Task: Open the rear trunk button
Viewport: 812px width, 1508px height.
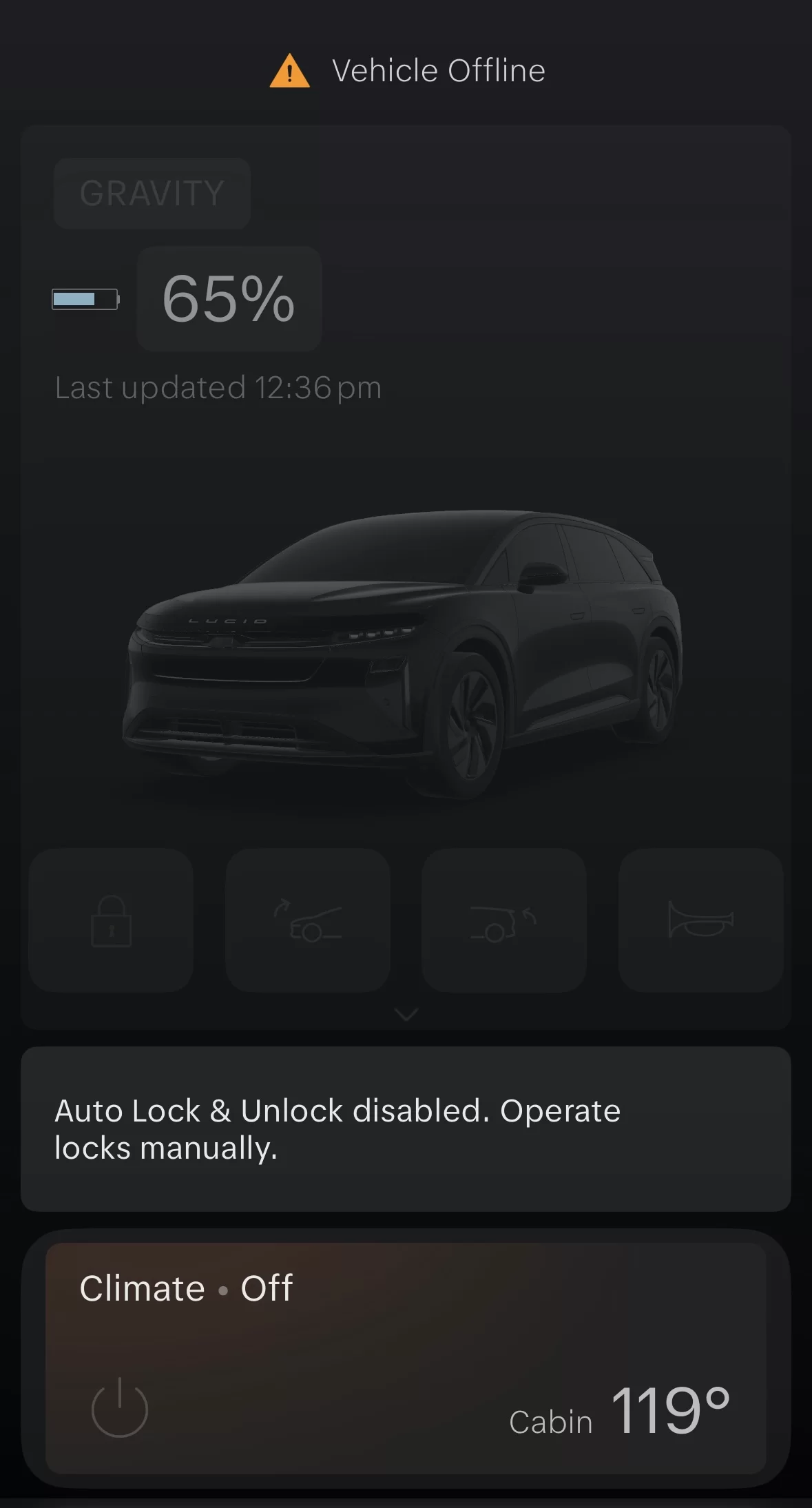Action: (504, 920)
